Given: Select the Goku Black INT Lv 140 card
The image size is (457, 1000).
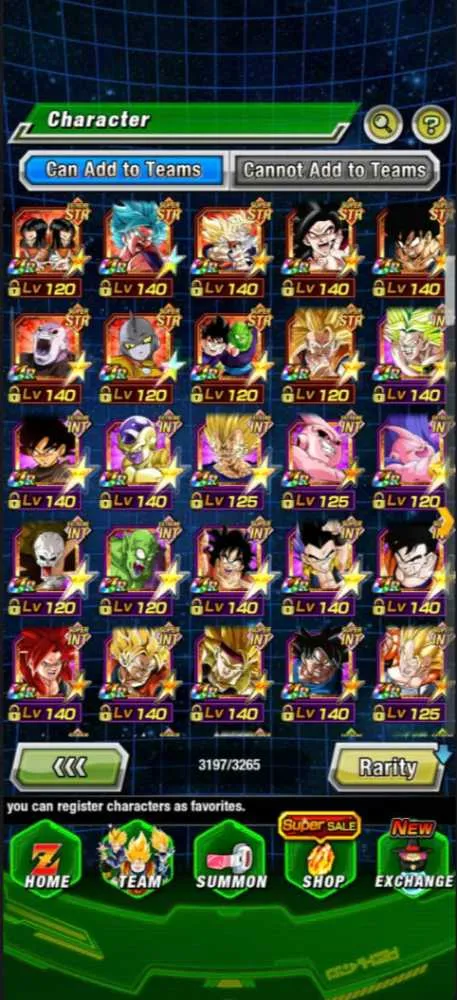Looking at the screenshot, I should tap(47, 461).
